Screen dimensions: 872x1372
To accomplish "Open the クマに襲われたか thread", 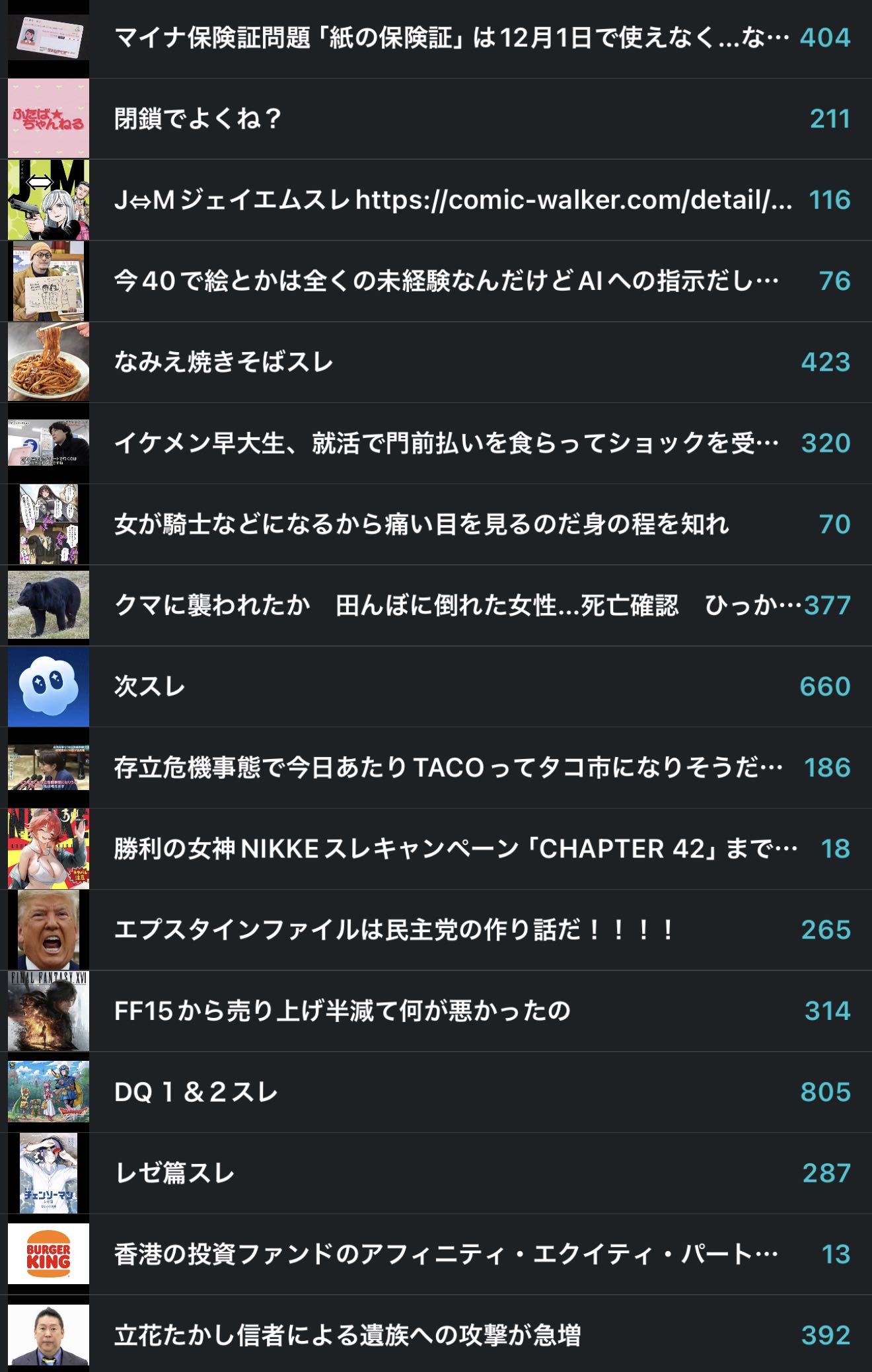I will tap(456, 606).
